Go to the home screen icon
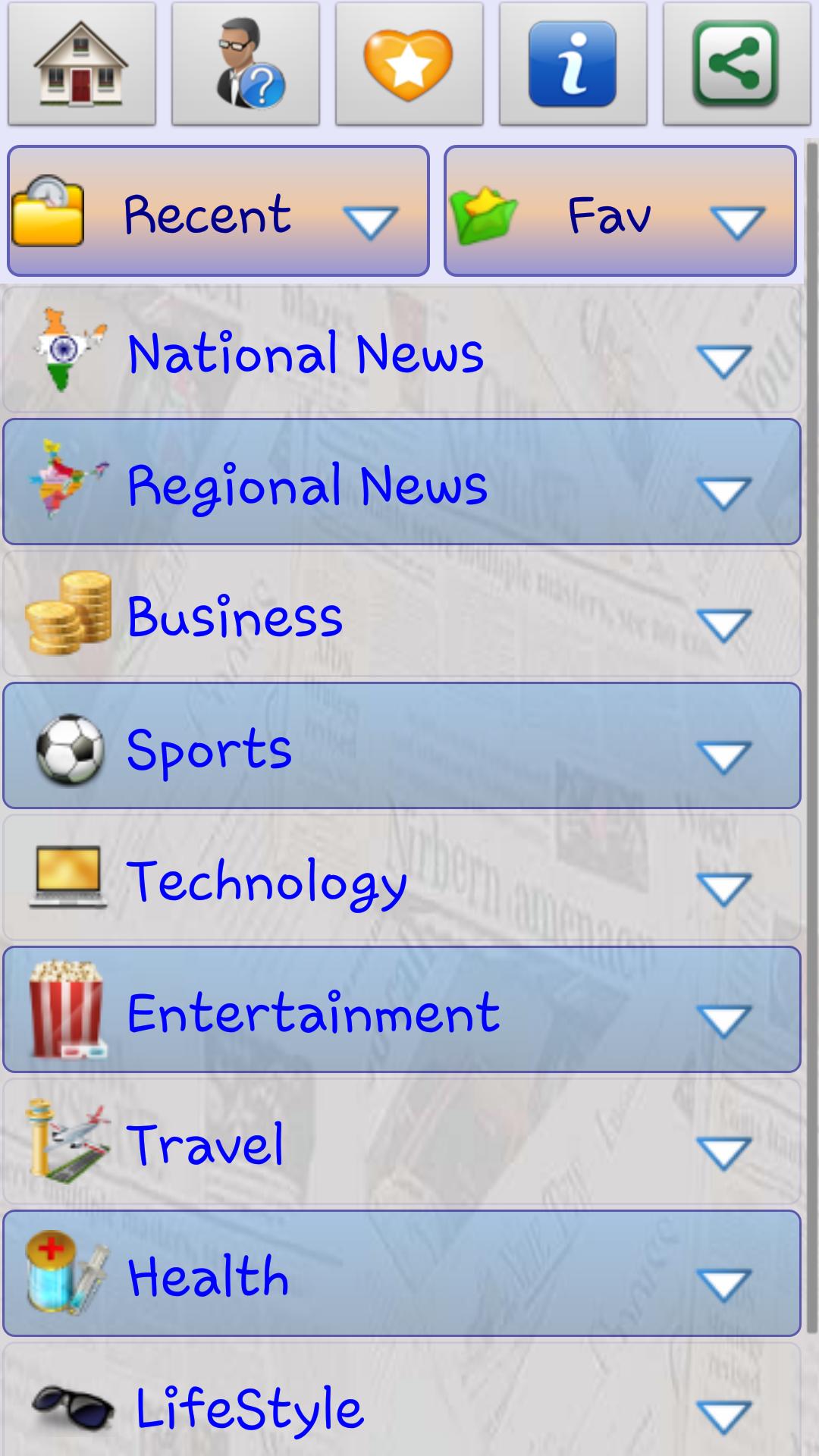Viewport: 819px width, 1456px height. coord(82,64)
